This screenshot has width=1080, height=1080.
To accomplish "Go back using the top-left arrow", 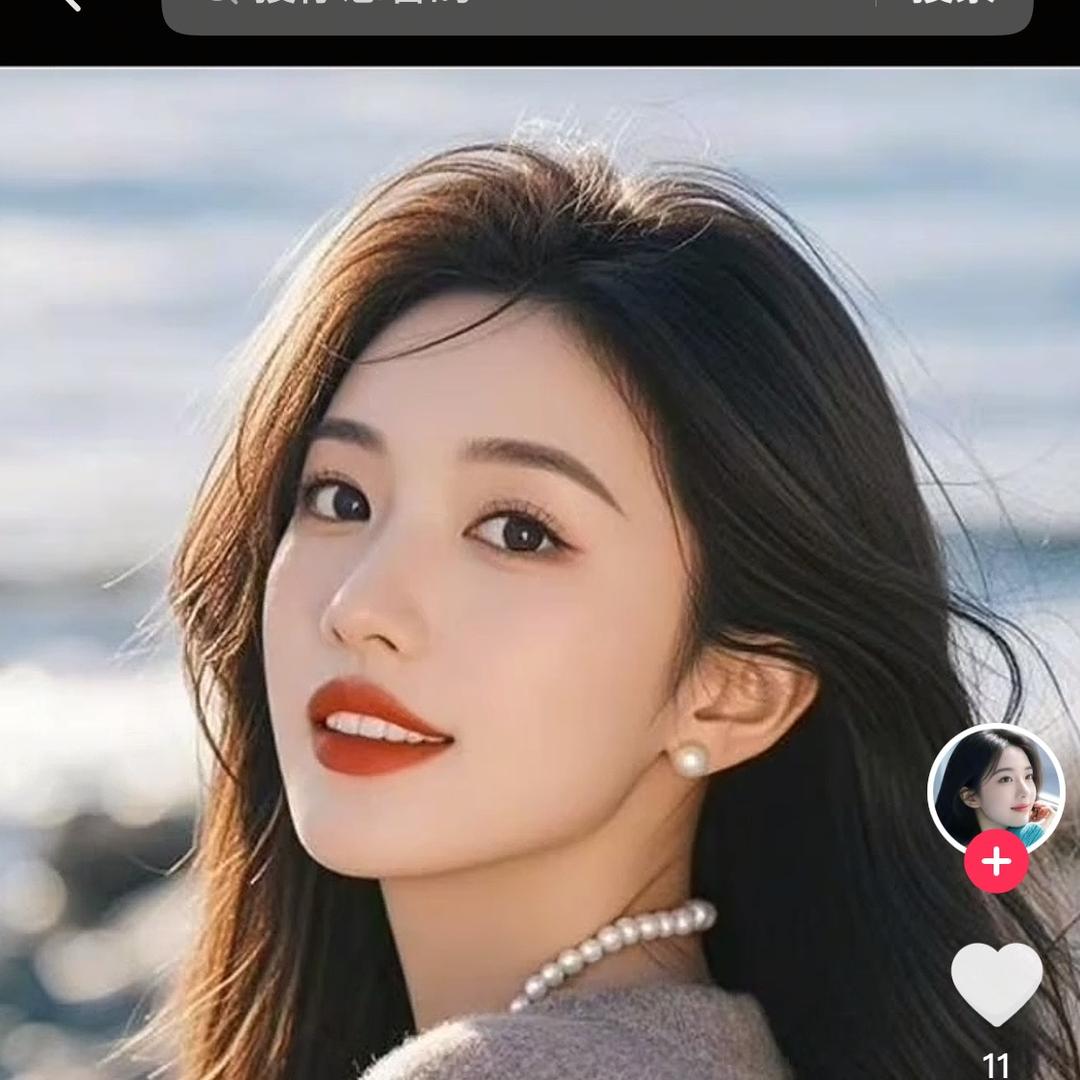I will pyautogui.click(x=68, y=5).
